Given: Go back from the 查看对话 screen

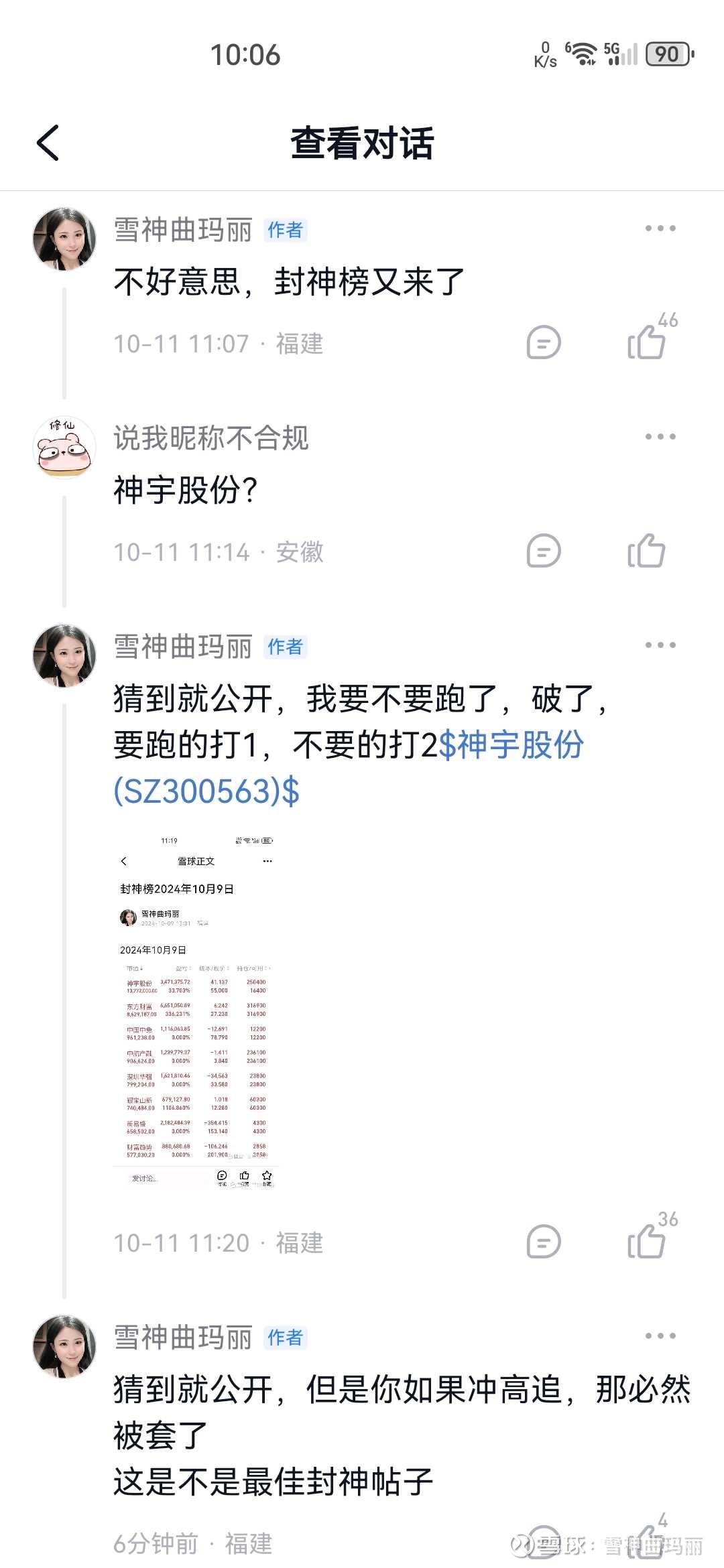Looking at the screenshot, I should (x=48, y=143).
